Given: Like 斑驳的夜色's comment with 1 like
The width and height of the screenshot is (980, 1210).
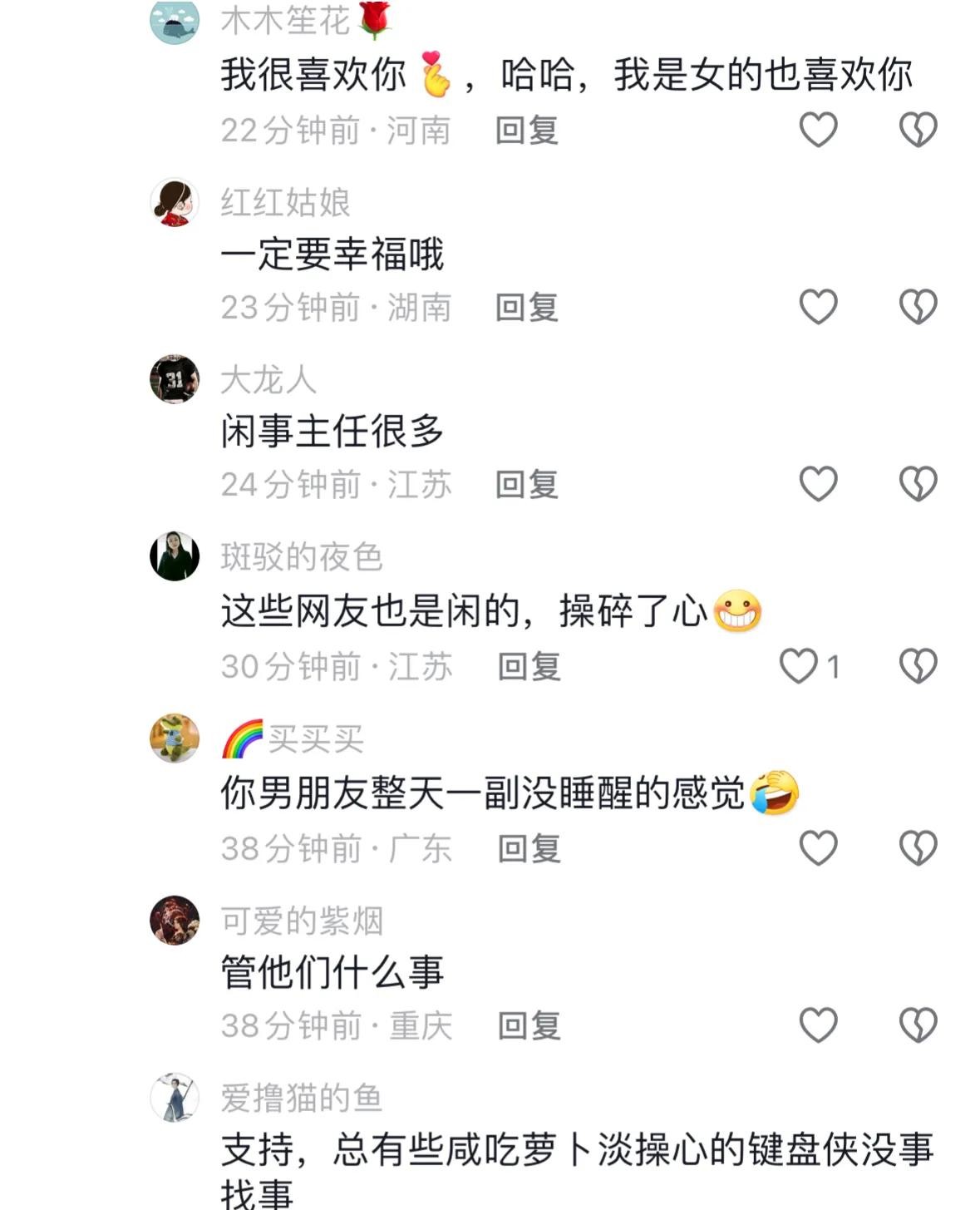Looking at the screenshot, I should [x=799, y=666].
